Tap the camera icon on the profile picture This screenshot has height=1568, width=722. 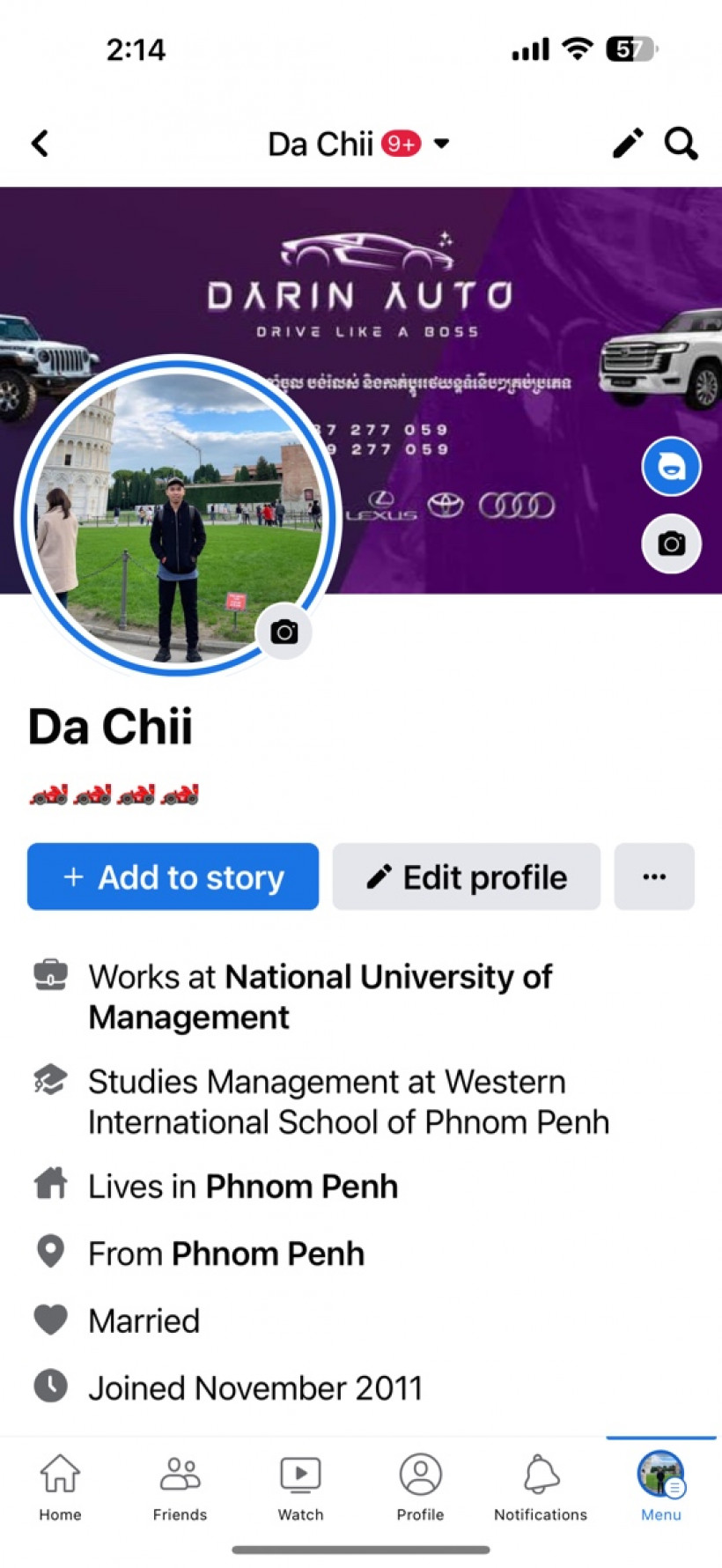pos(284,631)
